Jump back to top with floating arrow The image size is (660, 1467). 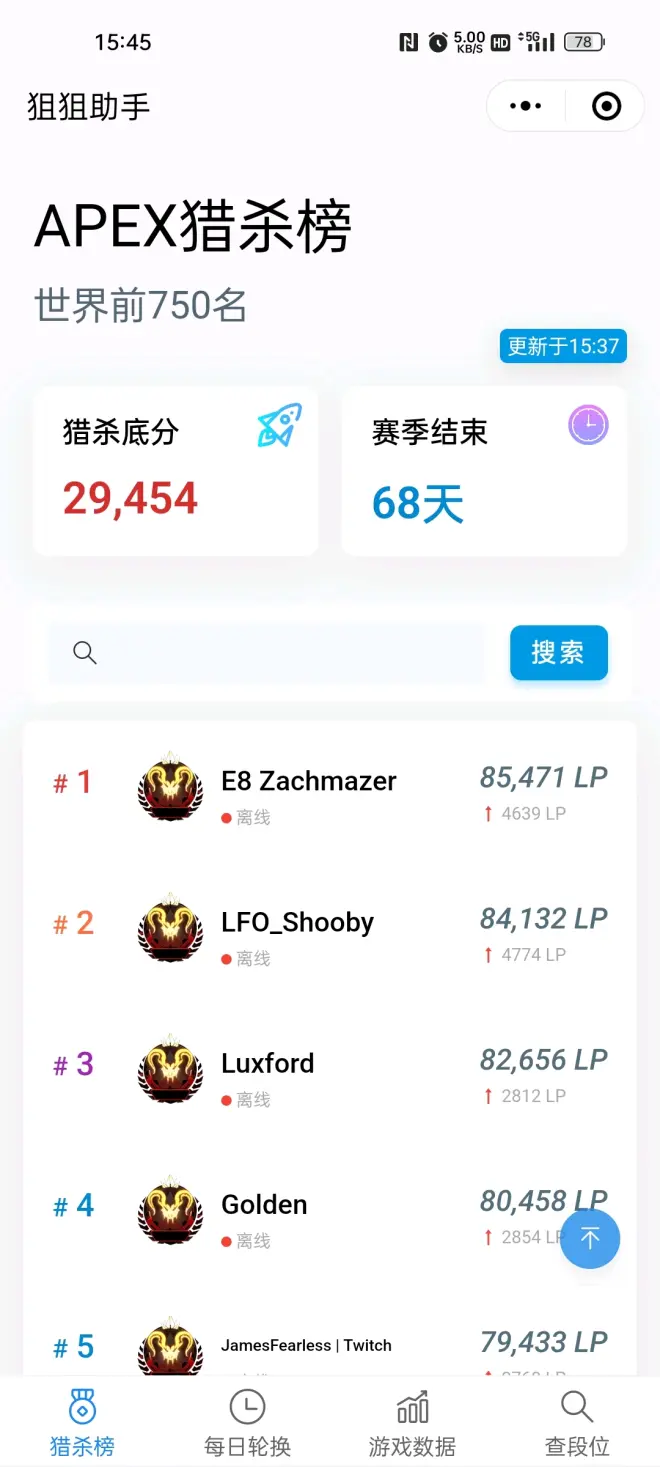(x=590, y=1239)
